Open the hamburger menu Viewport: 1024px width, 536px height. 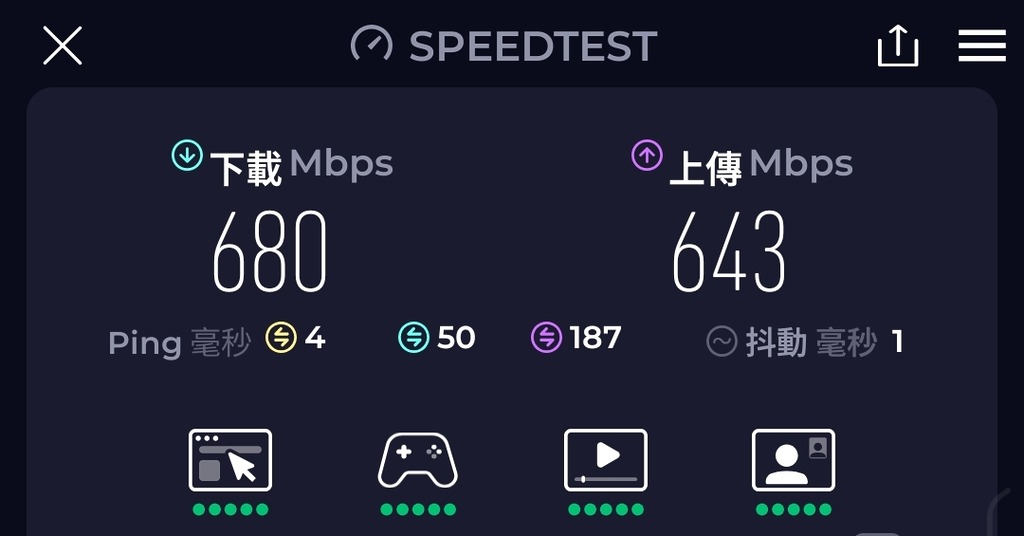pyautogui.click(x=981, y=46)
